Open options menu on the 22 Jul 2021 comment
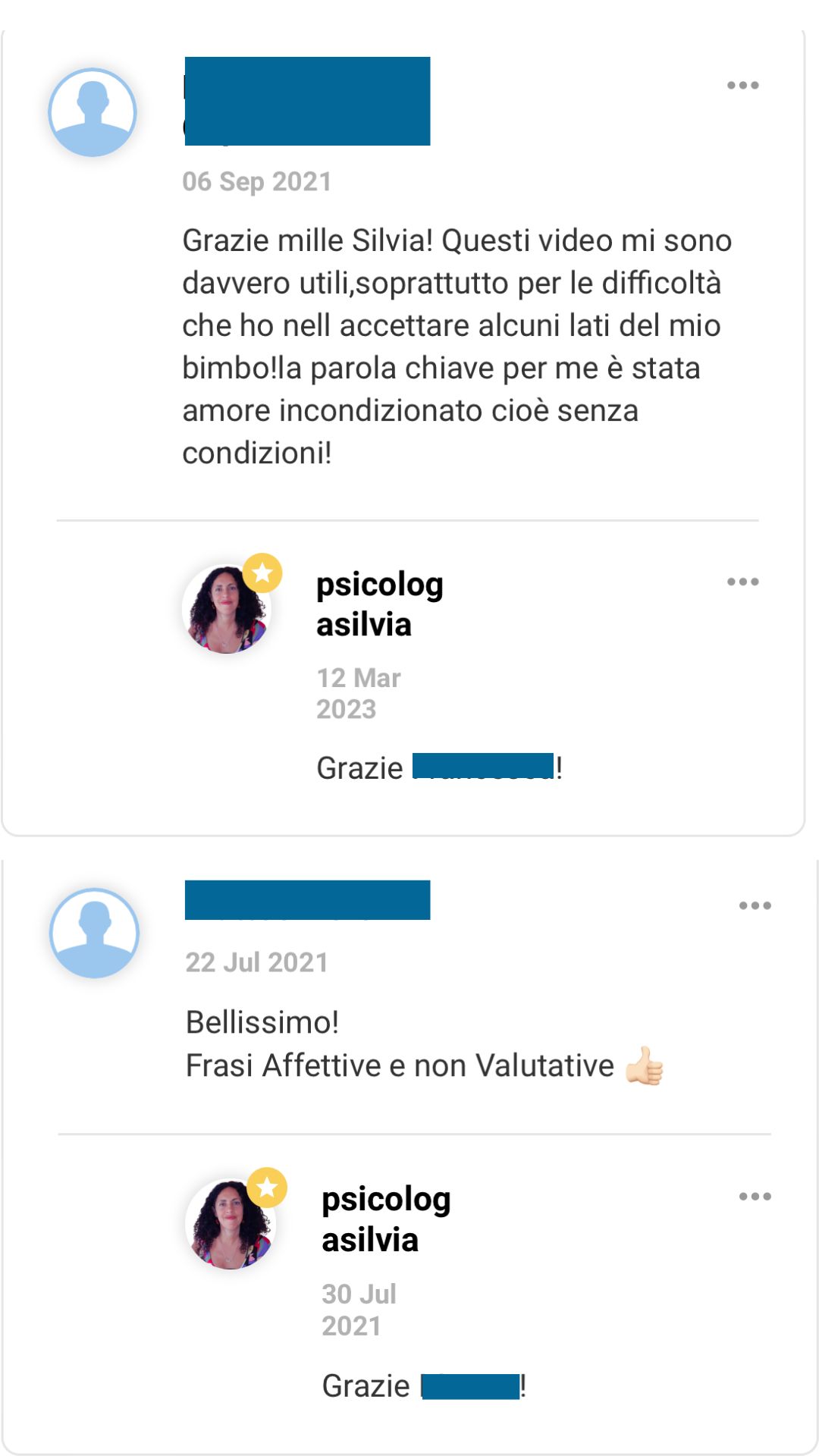The width and height of the screenshot is (819, 1456). [755, 905]
